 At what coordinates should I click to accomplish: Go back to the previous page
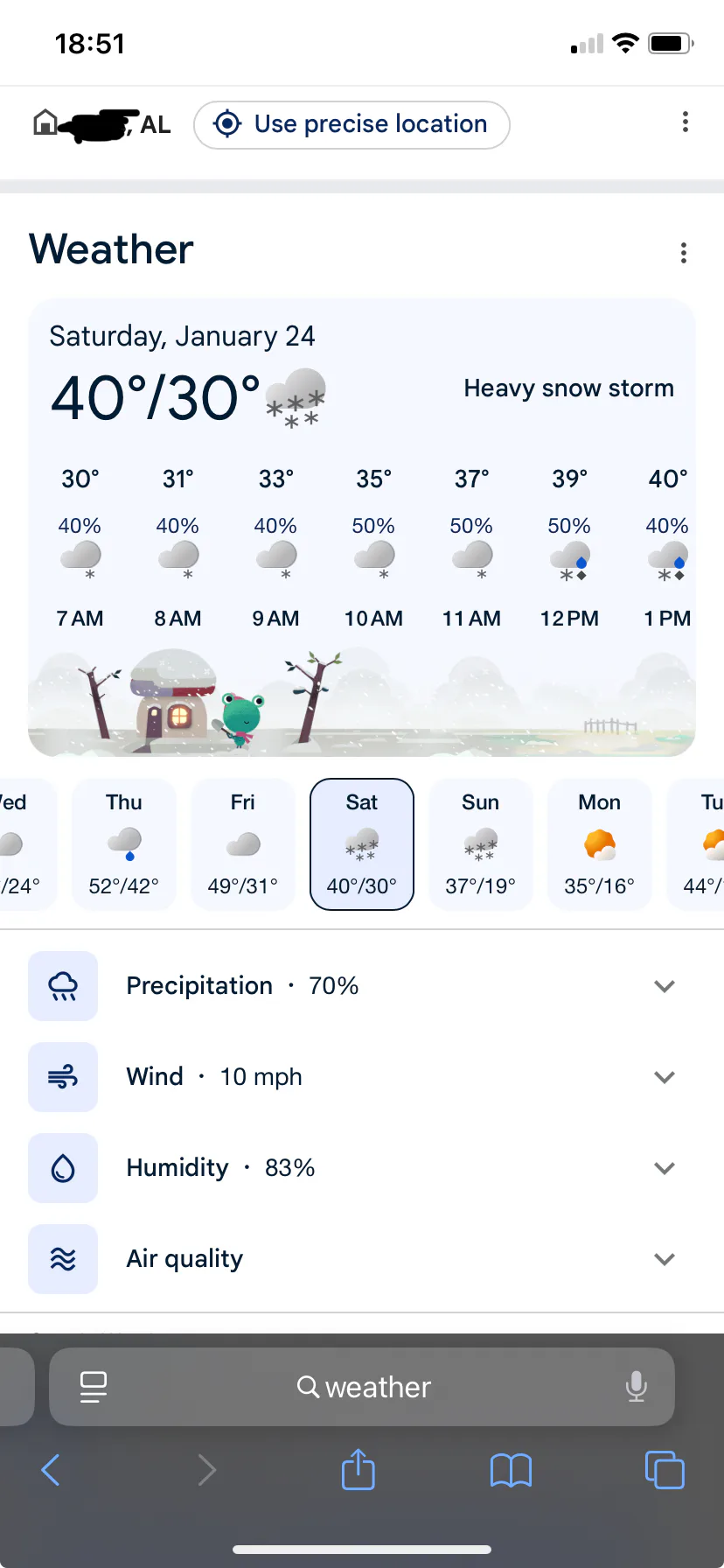point(51,1470)
